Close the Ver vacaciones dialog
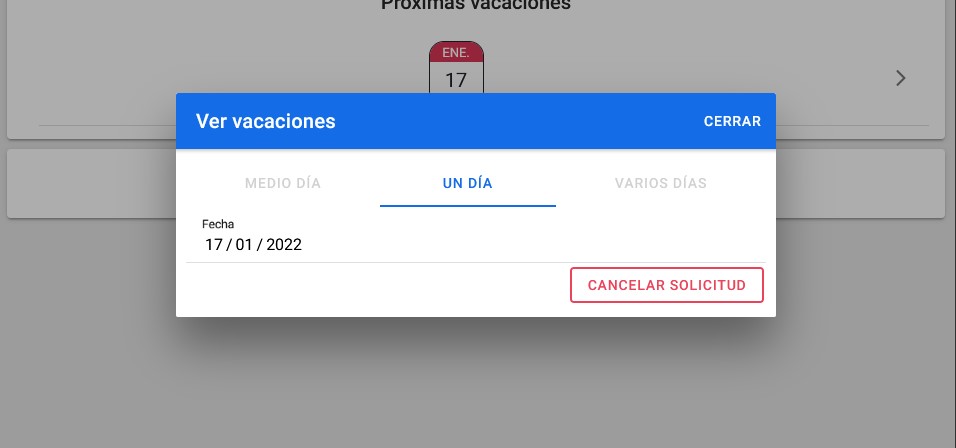Screen dimensions: 956x448 pos(732,121)
